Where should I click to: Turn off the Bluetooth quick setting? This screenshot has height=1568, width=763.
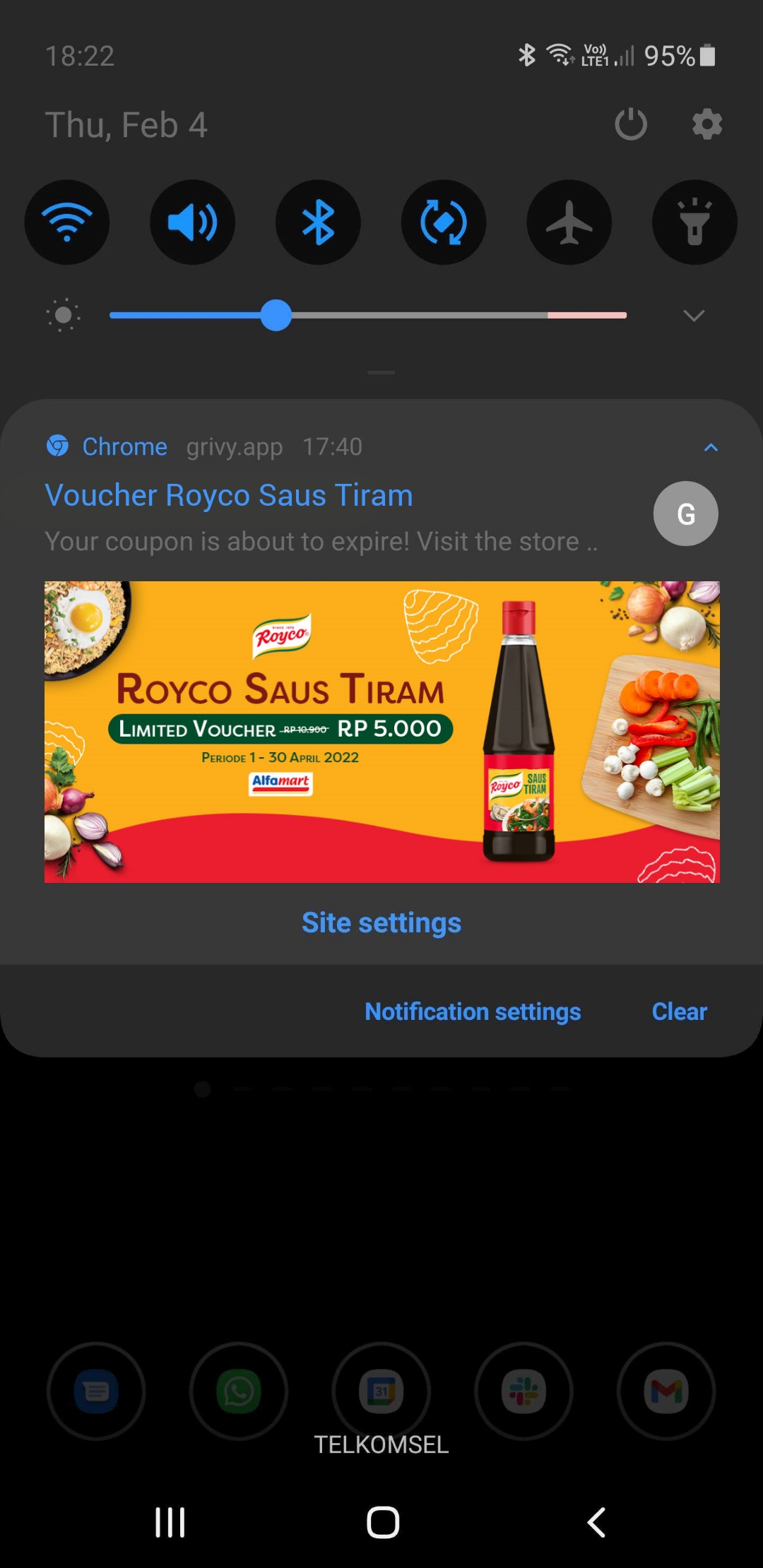(x=318, y=222)
